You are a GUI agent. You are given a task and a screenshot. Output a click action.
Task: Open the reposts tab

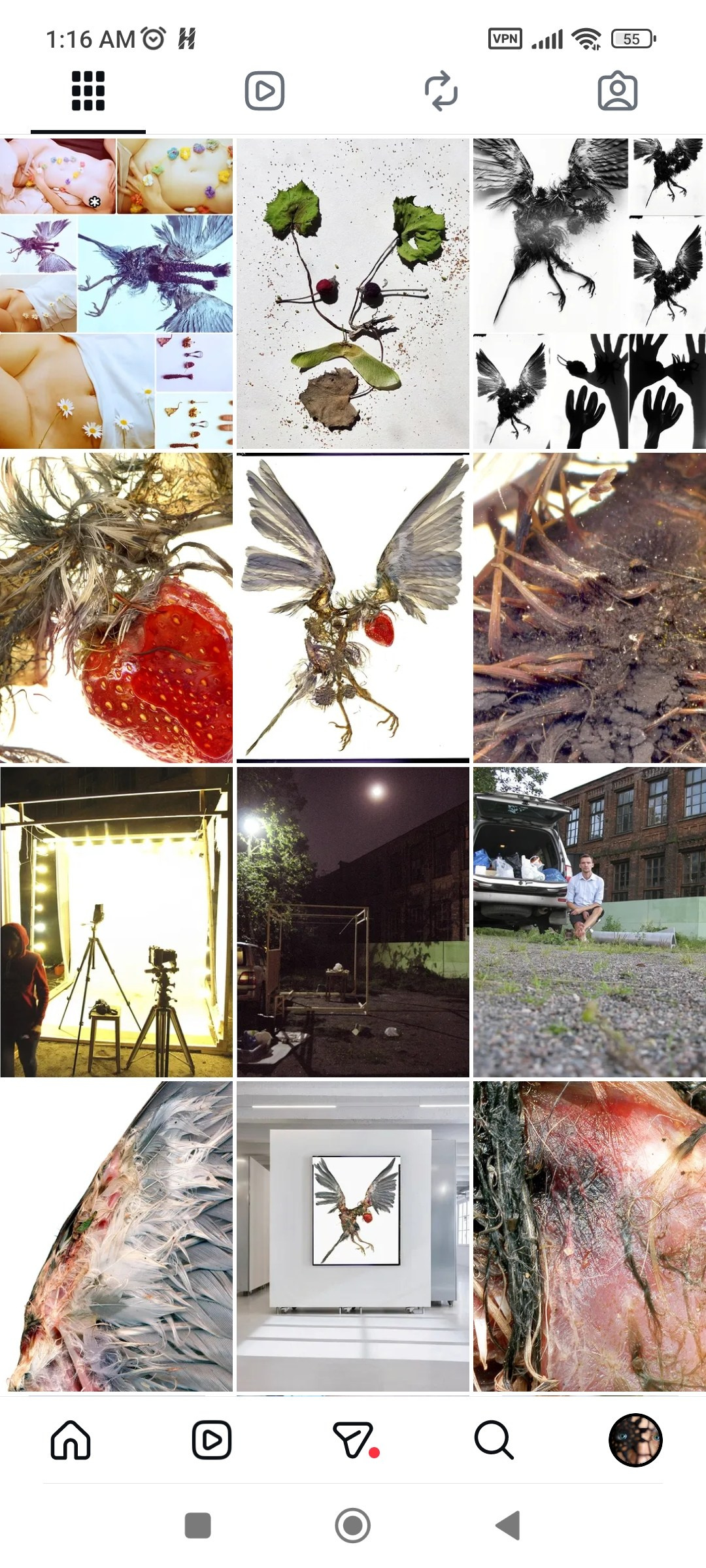[441, 91]
